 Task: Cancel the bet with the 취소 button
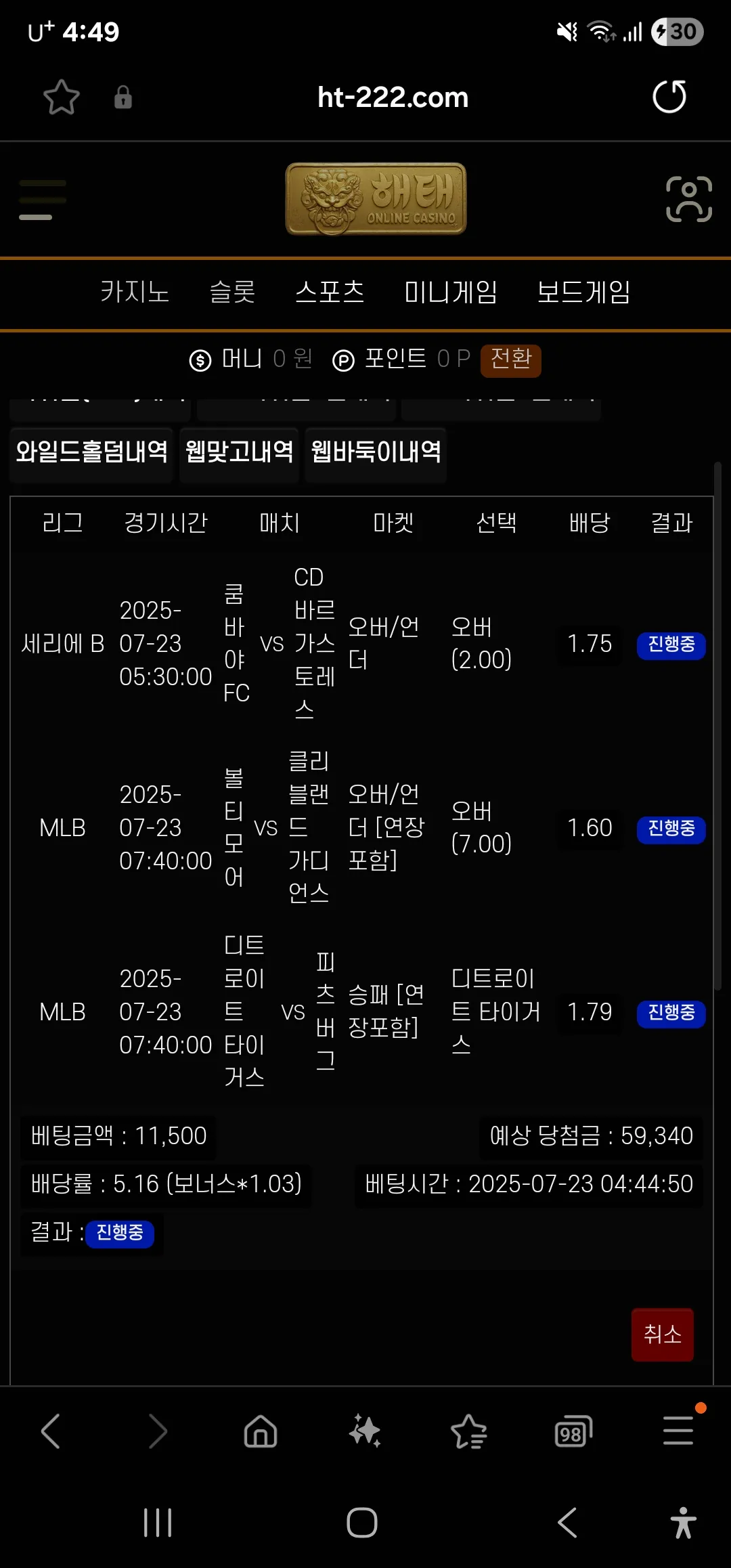[x=663, y=1334]
